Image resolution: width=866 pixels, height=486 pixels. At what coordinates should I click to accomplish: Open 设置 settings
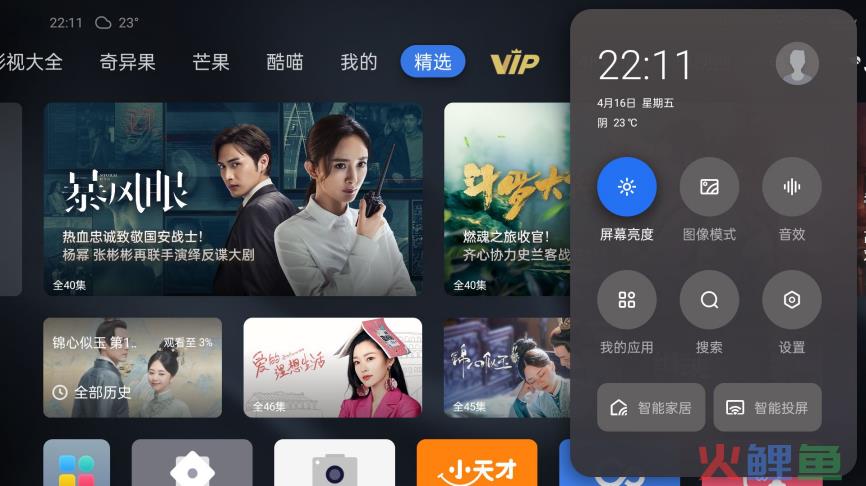(x=791, y=300)
